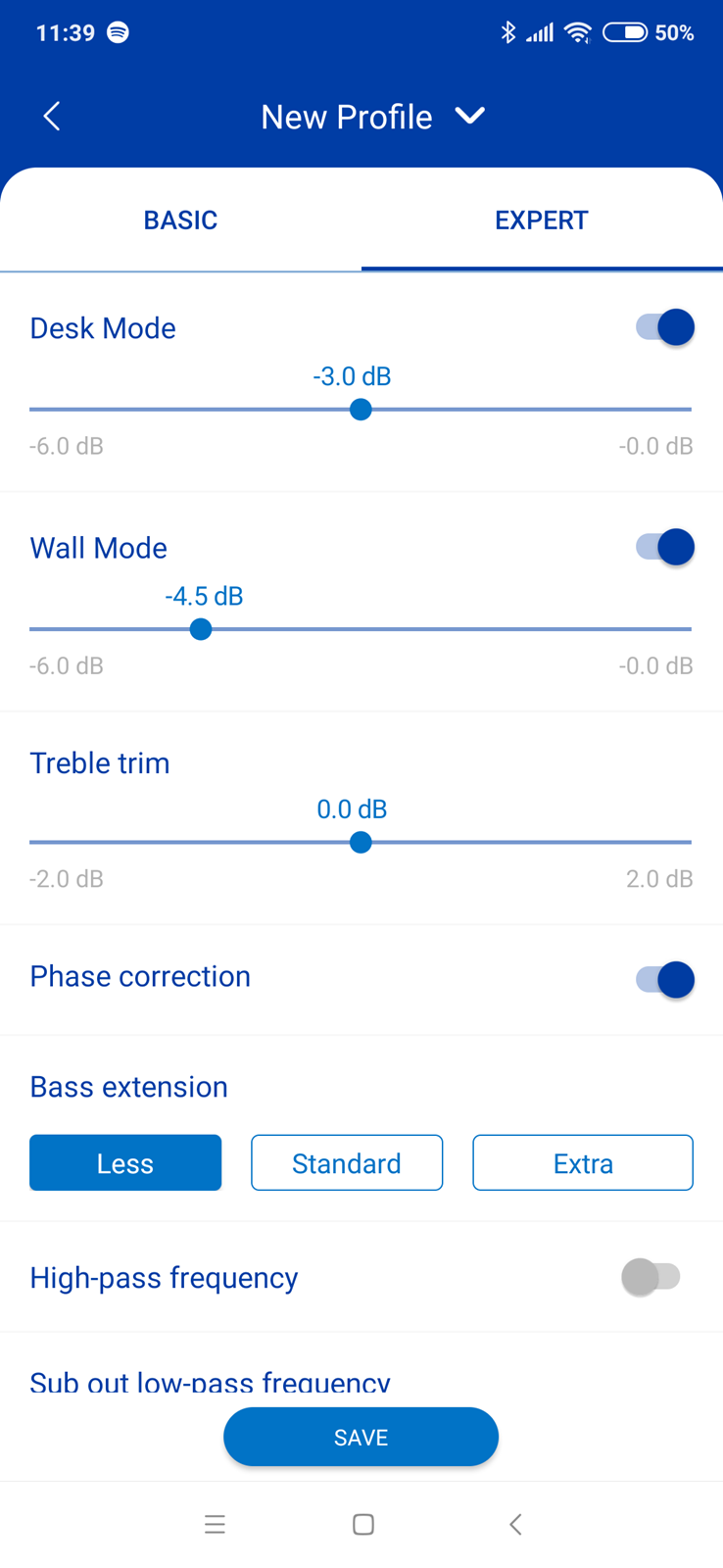The image size is (723, 1568).
Task: Enable High-pass frequency
Action: (x=651, y=1277)
